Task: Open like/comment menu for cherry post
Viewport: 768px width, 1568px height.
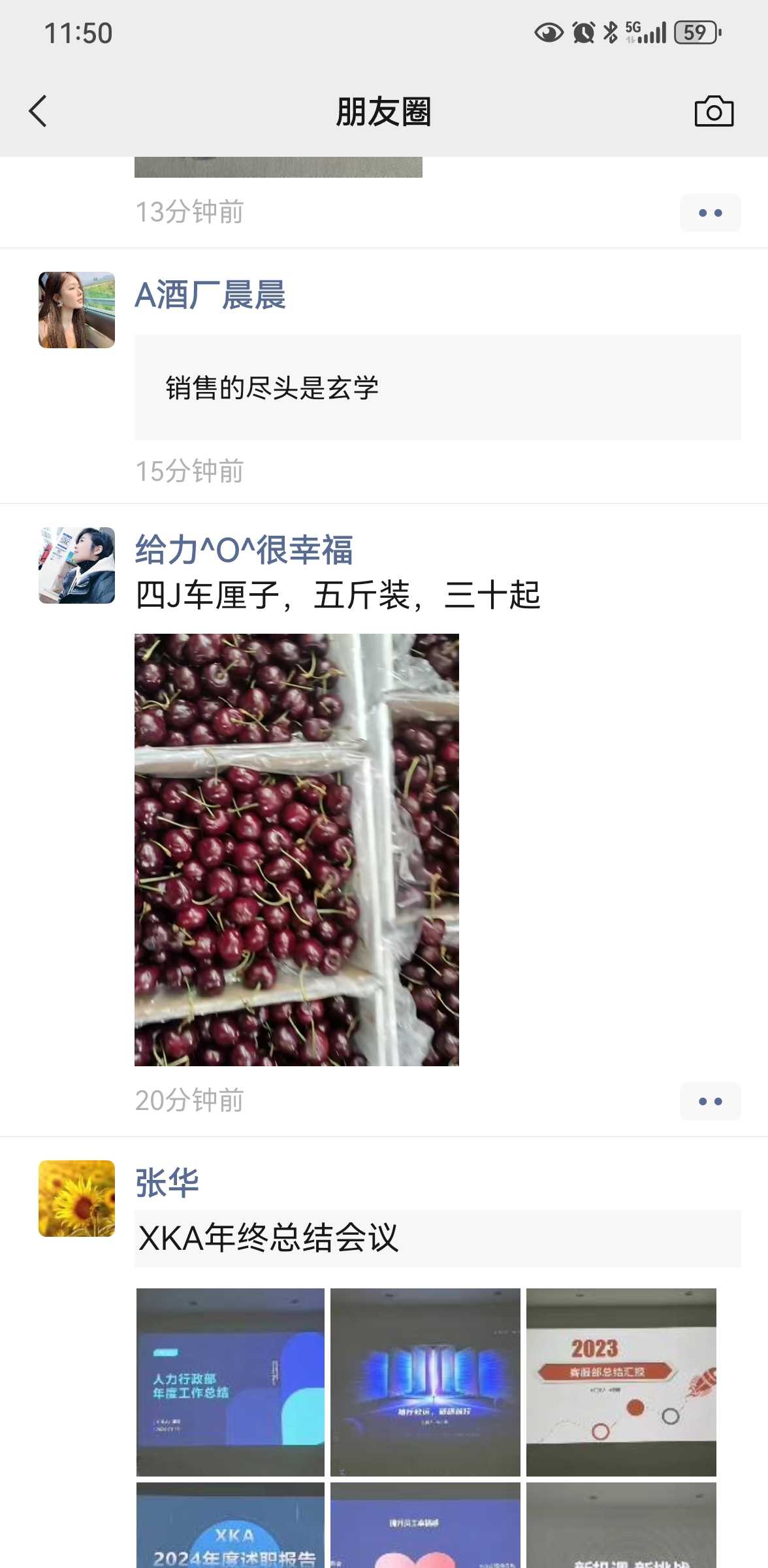Action: (711, 1102)
